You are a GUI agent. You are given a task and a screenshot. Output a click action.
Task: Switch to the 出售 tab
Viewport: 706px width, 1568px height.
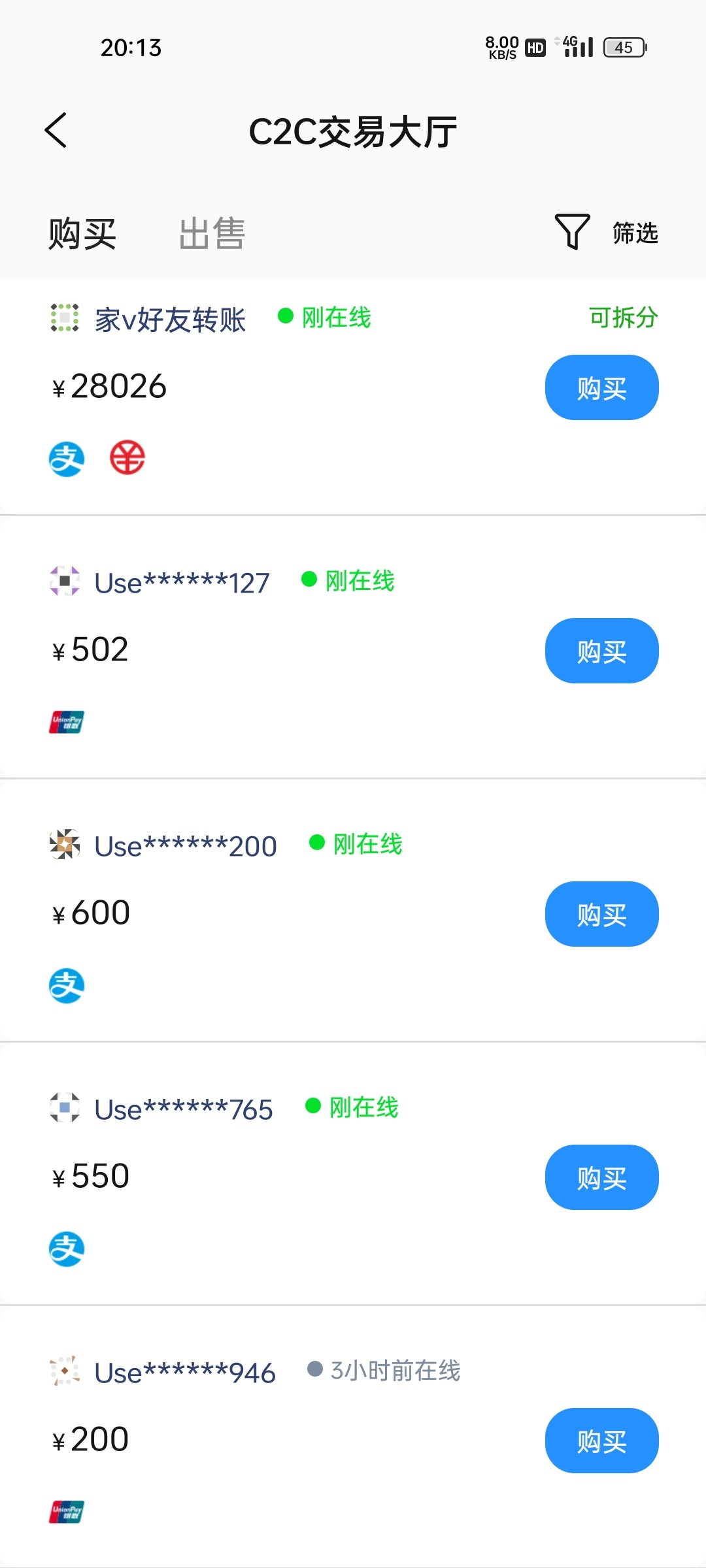(212, 234)
